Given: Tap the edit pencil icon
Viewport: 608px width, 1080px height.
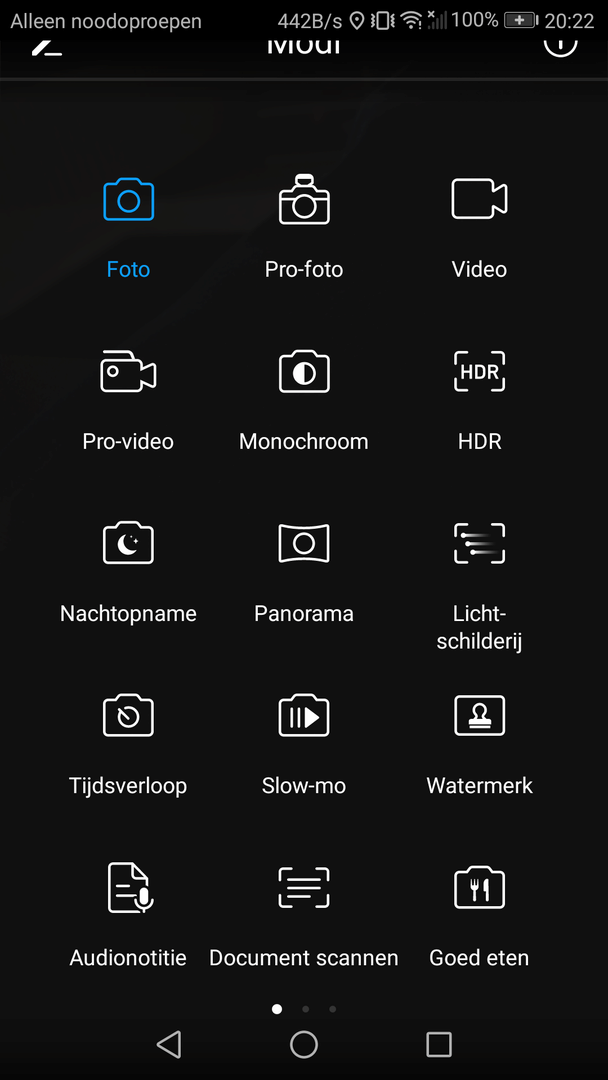Looking at the screenshot, I should tap(46, 45).
